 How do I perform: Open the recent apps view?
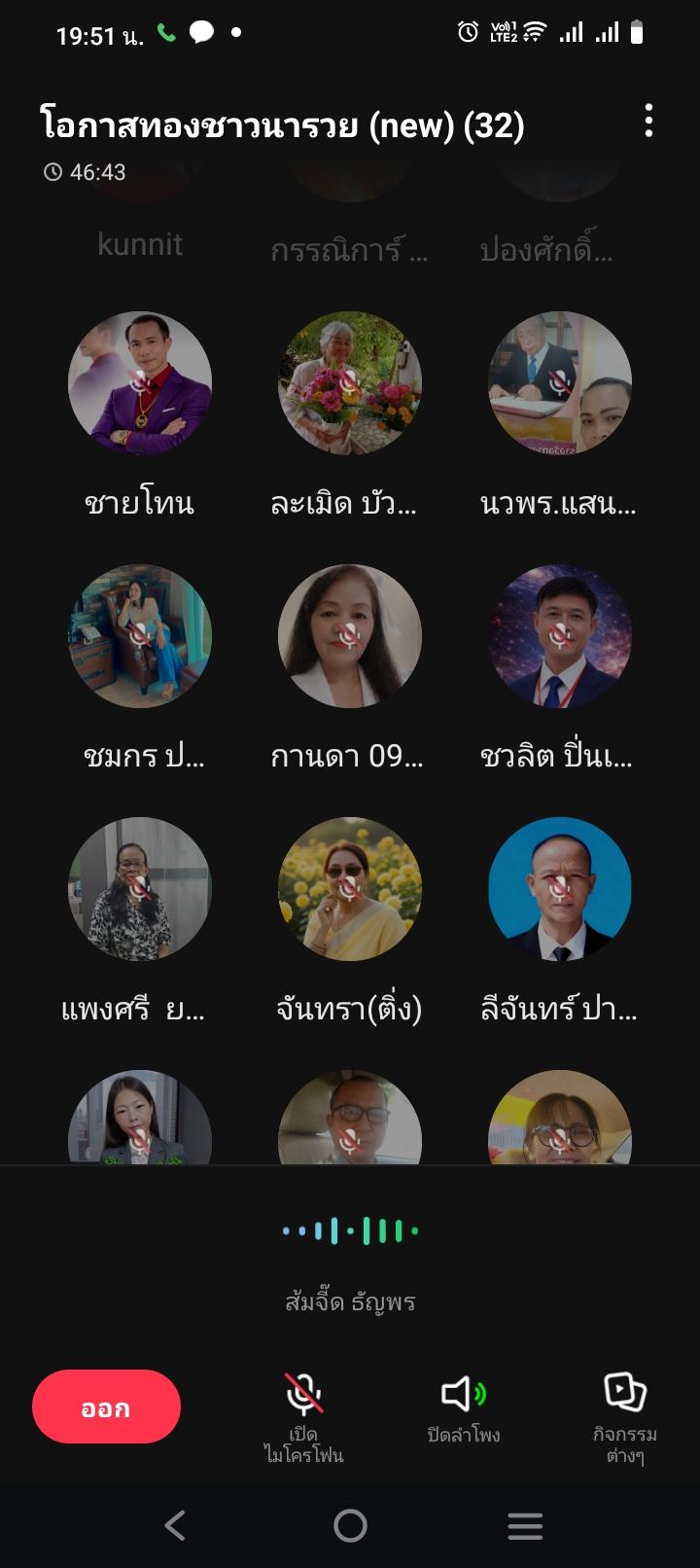pos(525,1525)
